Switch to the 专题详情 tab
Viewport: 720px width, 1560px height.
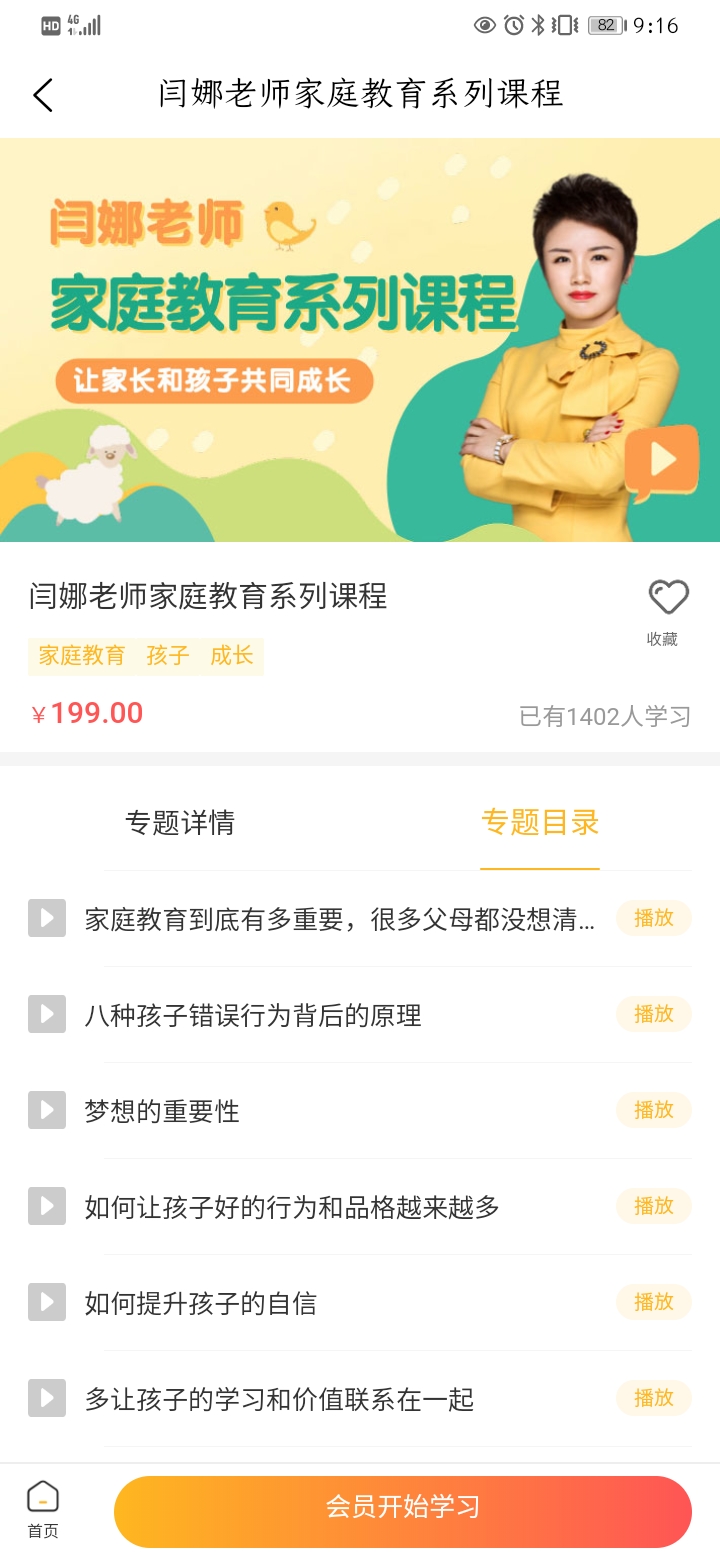180,822
